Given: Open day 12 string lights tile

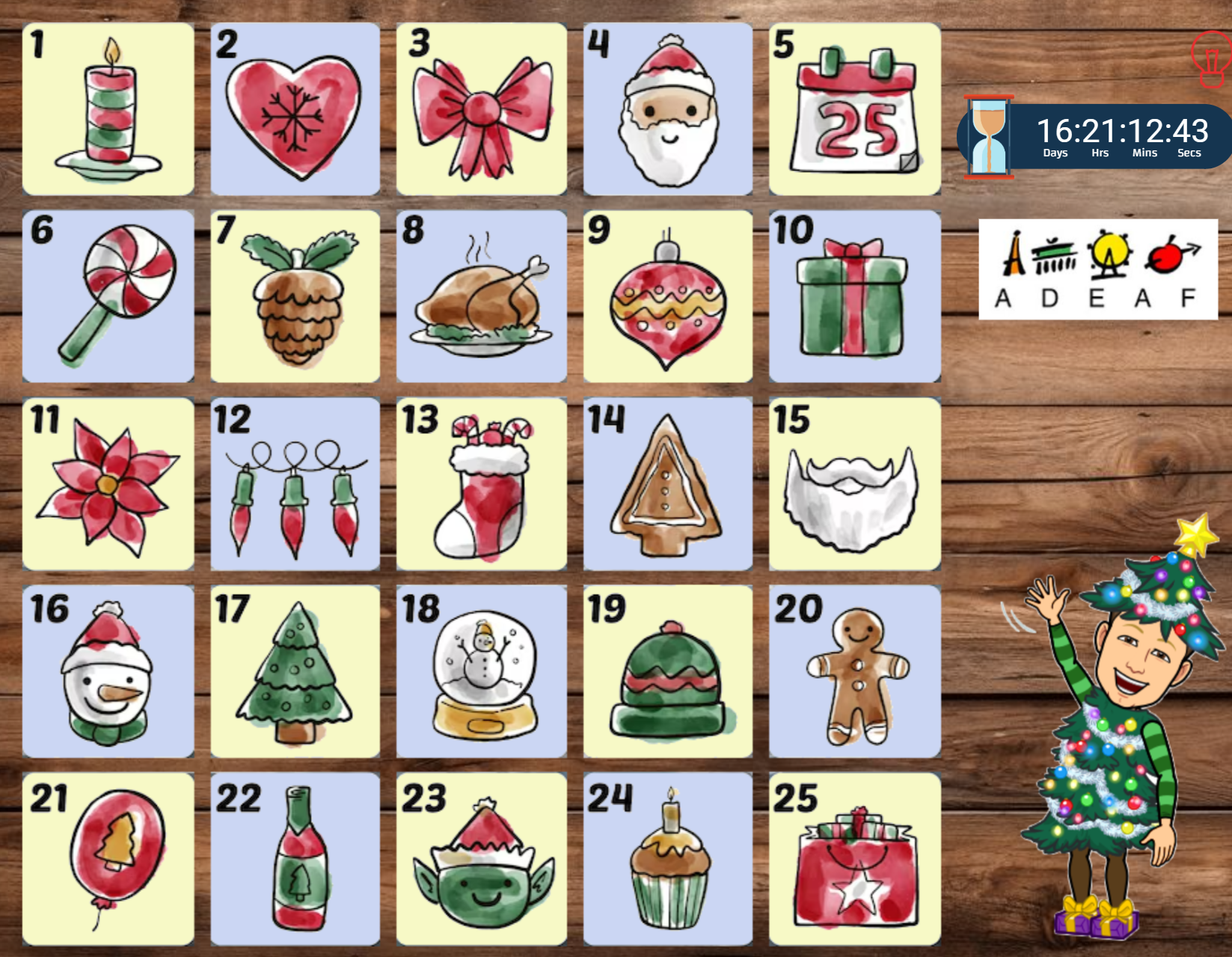Looking at the screenshot, I should [x=295, y=484].
